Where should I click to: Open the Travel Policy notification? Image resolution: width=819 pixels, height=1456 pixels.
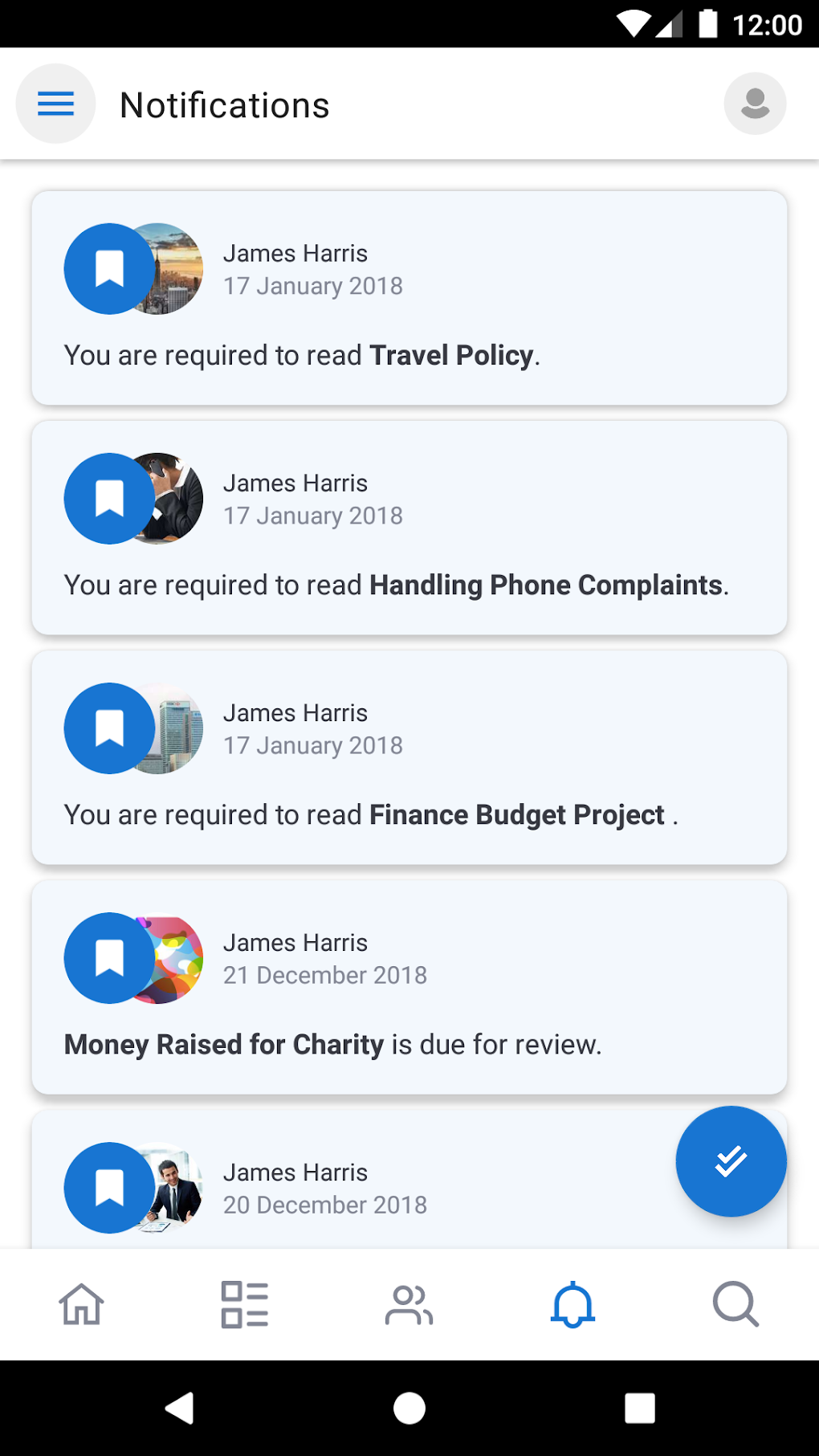tap(409, 298)
